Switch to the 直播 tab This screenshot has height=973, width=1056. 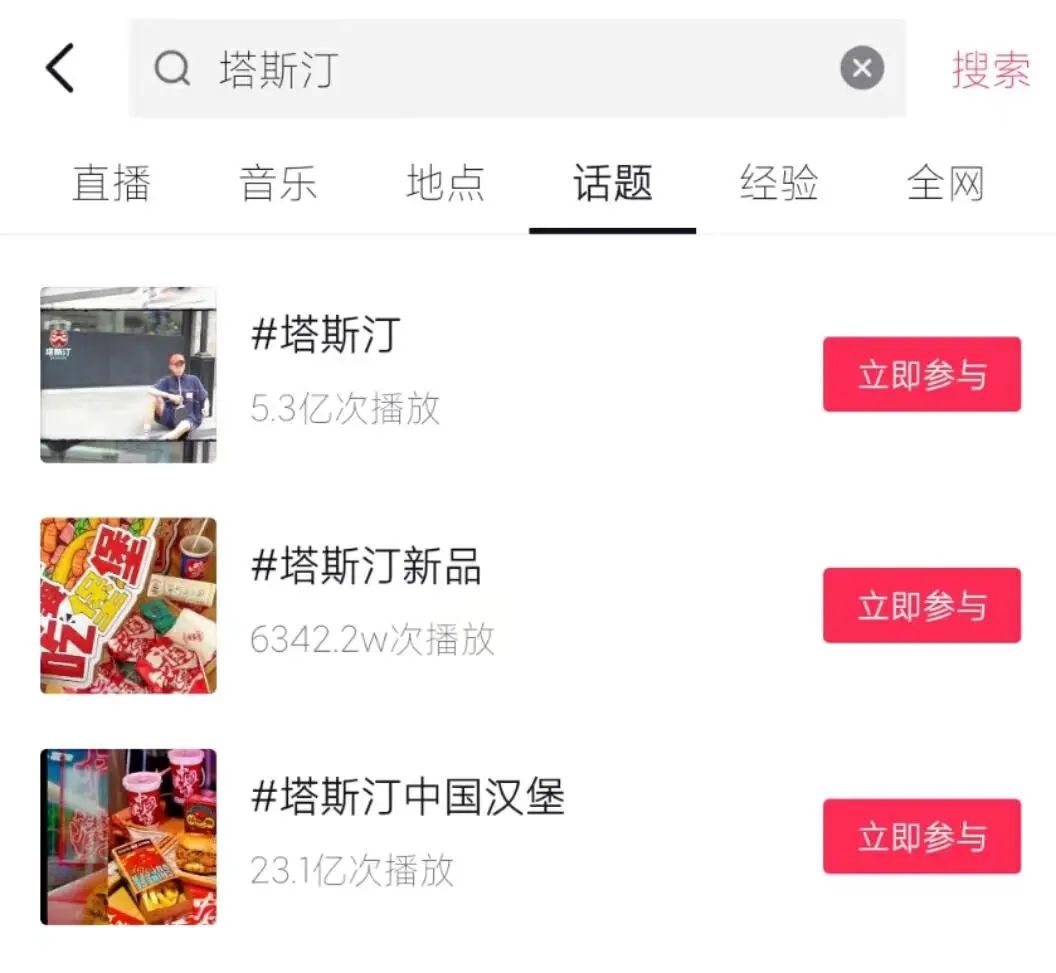pos(111,184)
